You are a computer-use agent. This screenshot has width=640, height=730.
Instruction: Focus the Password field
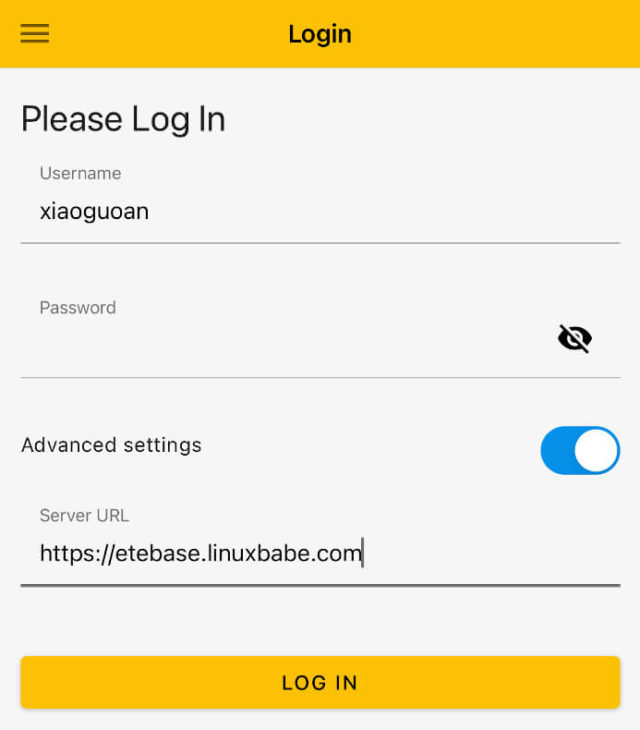click(280, 340)
